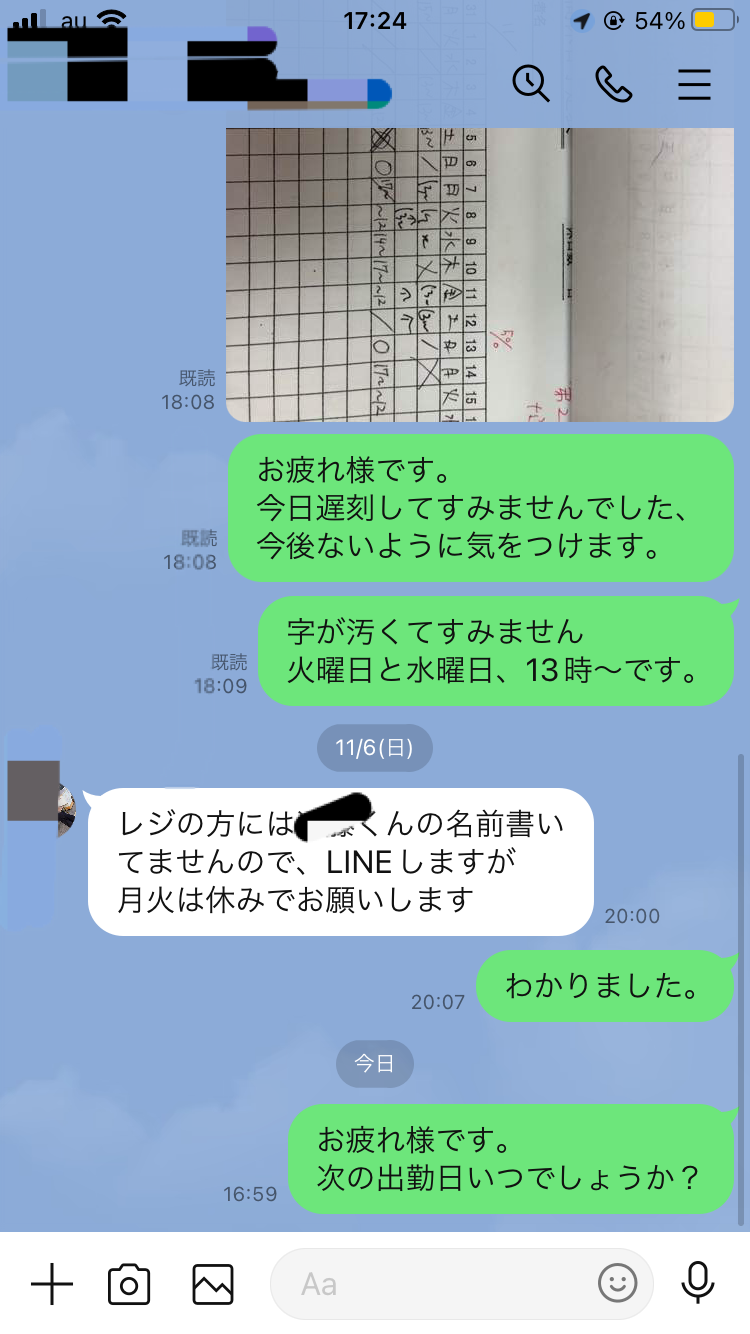The height and width of the screenshot is (1334, 750).
Task: Record a voice message with the microphone
Action: pos(698,1284)
